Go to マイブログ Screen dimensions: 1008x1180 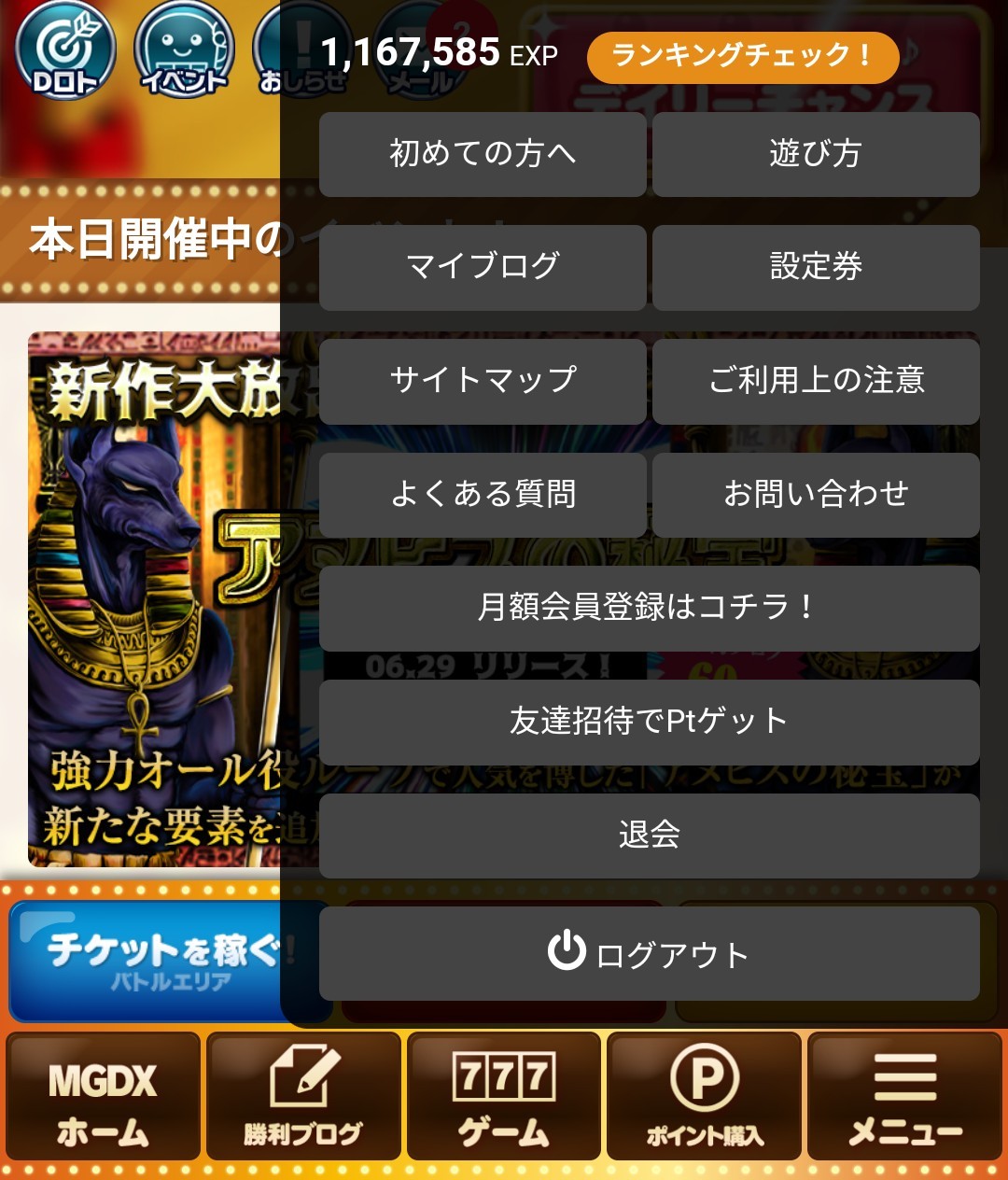click(483, 267)
